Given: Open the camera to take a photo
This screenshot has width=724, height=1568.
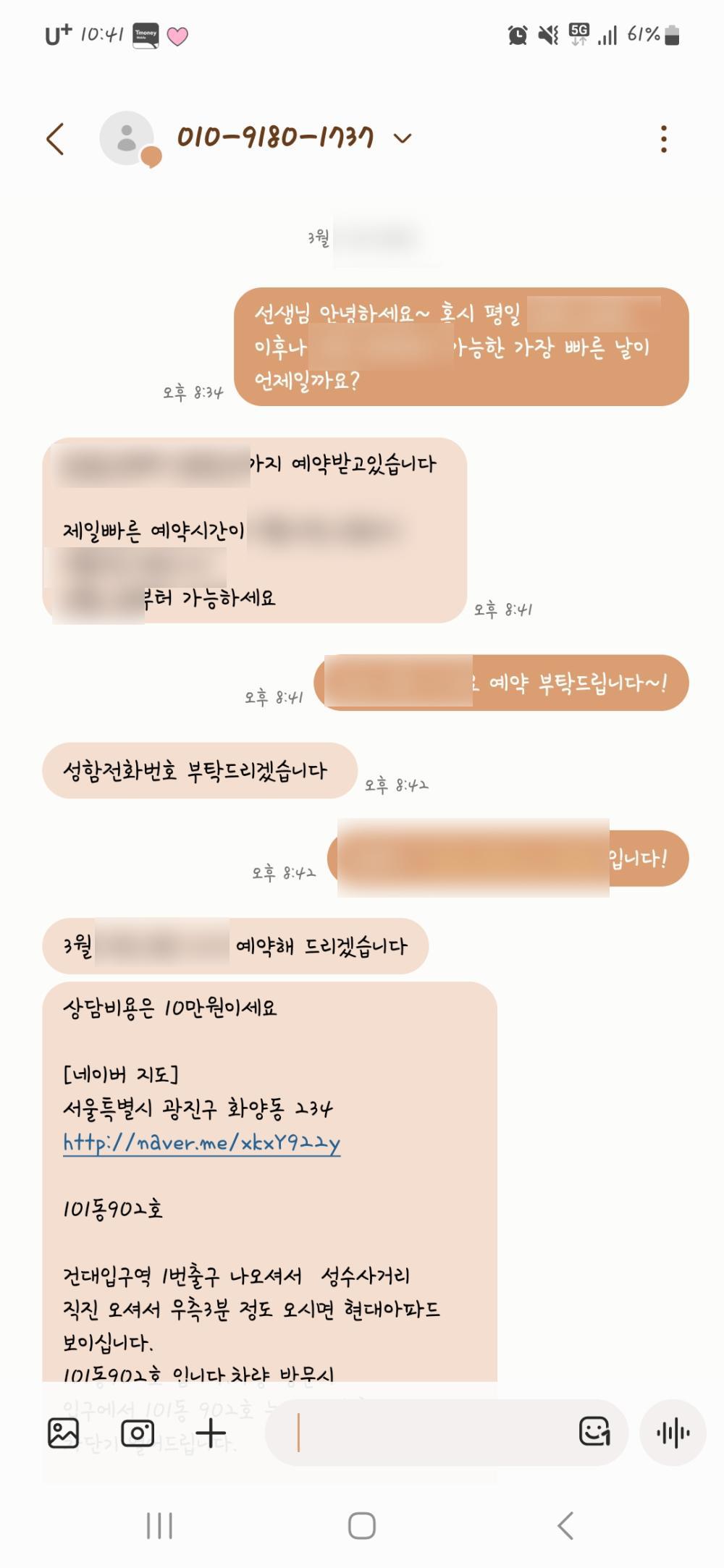Looking at the screenshot, I should click(x=138, y=1433).
